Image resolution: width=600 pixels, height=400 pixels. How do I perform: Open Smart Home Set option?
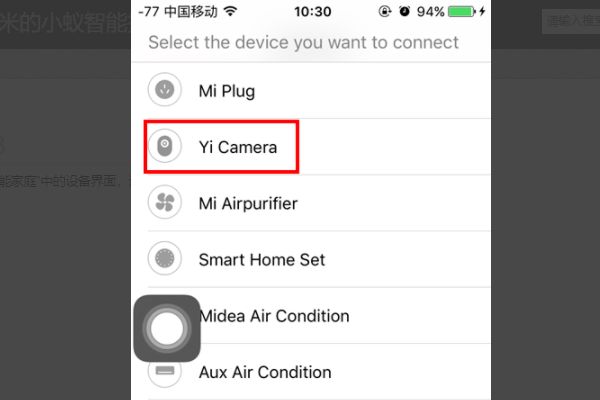tap(262, 260)
